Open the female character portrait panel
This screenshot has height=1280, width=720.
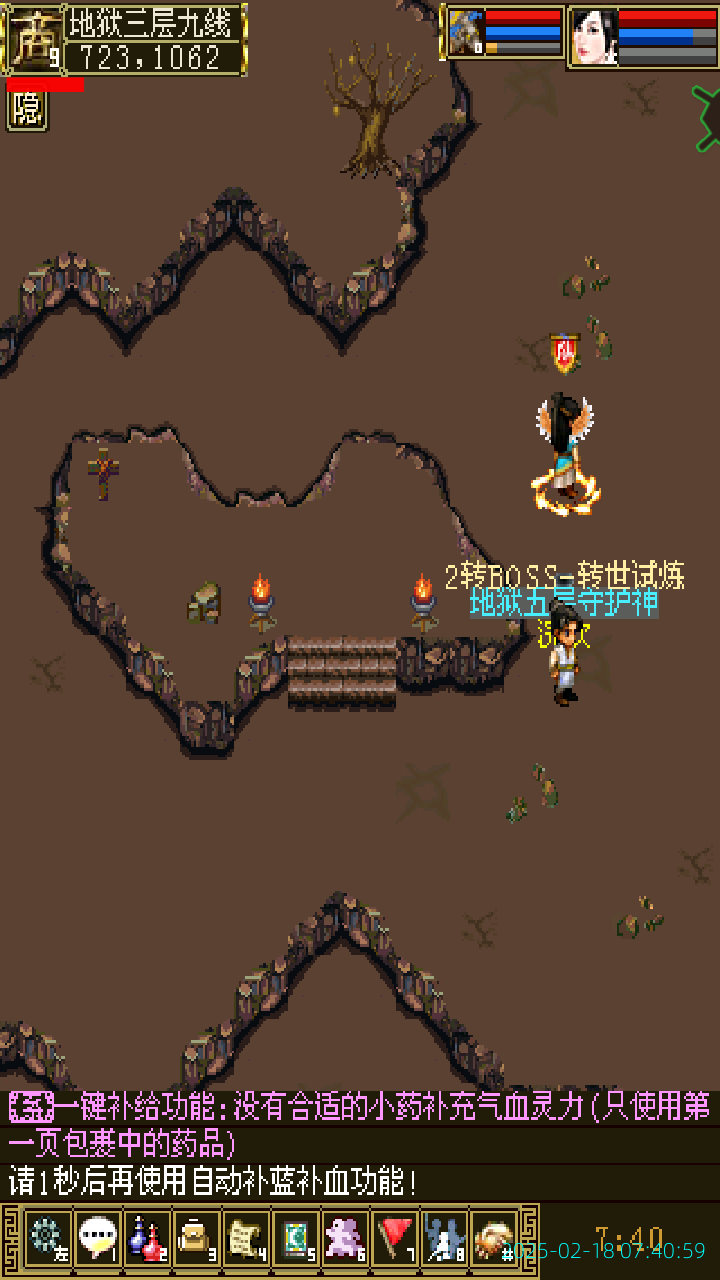tap(594, 38)
